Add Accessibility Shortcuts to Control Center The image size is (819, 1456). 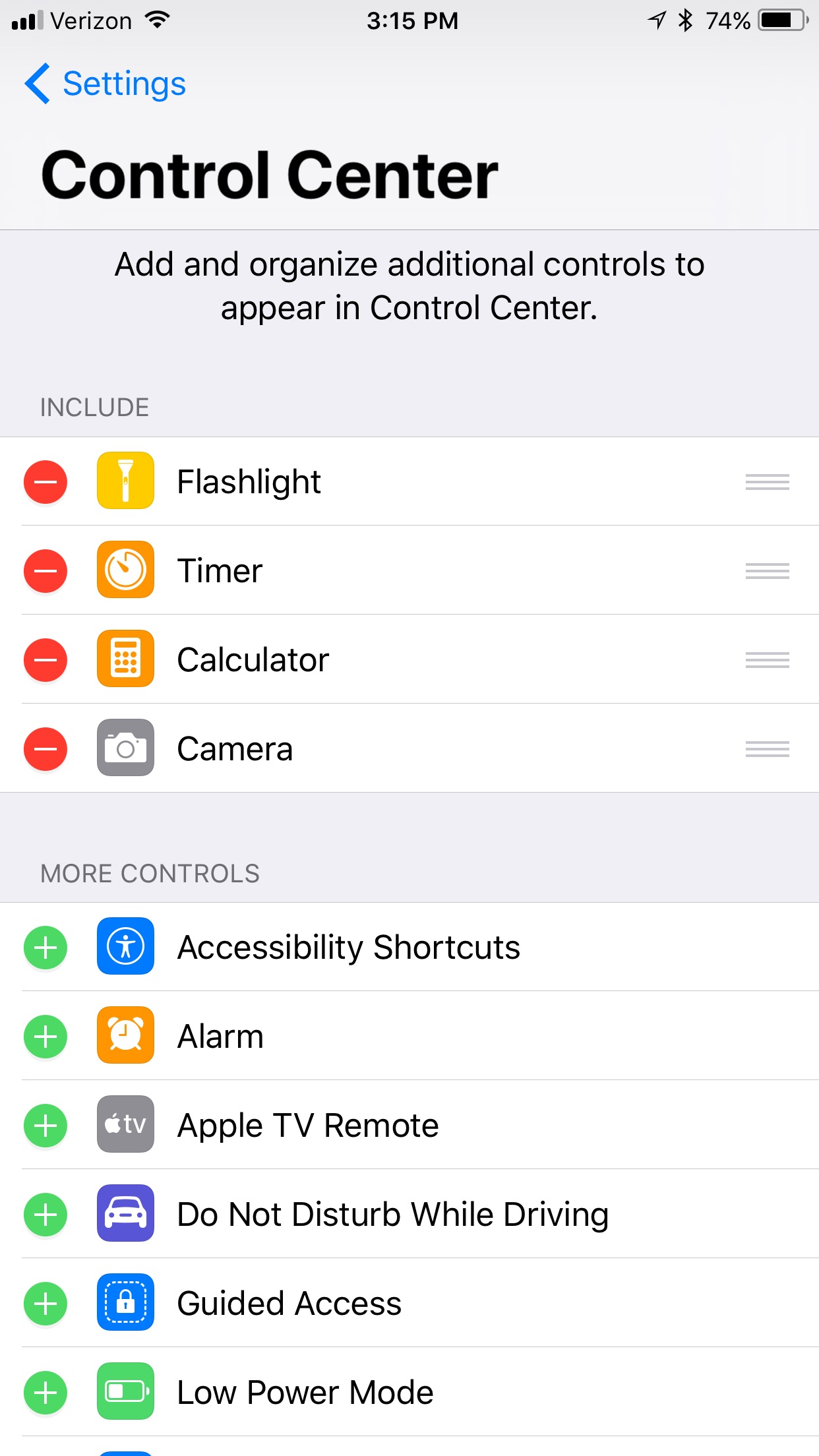(45, 948)
